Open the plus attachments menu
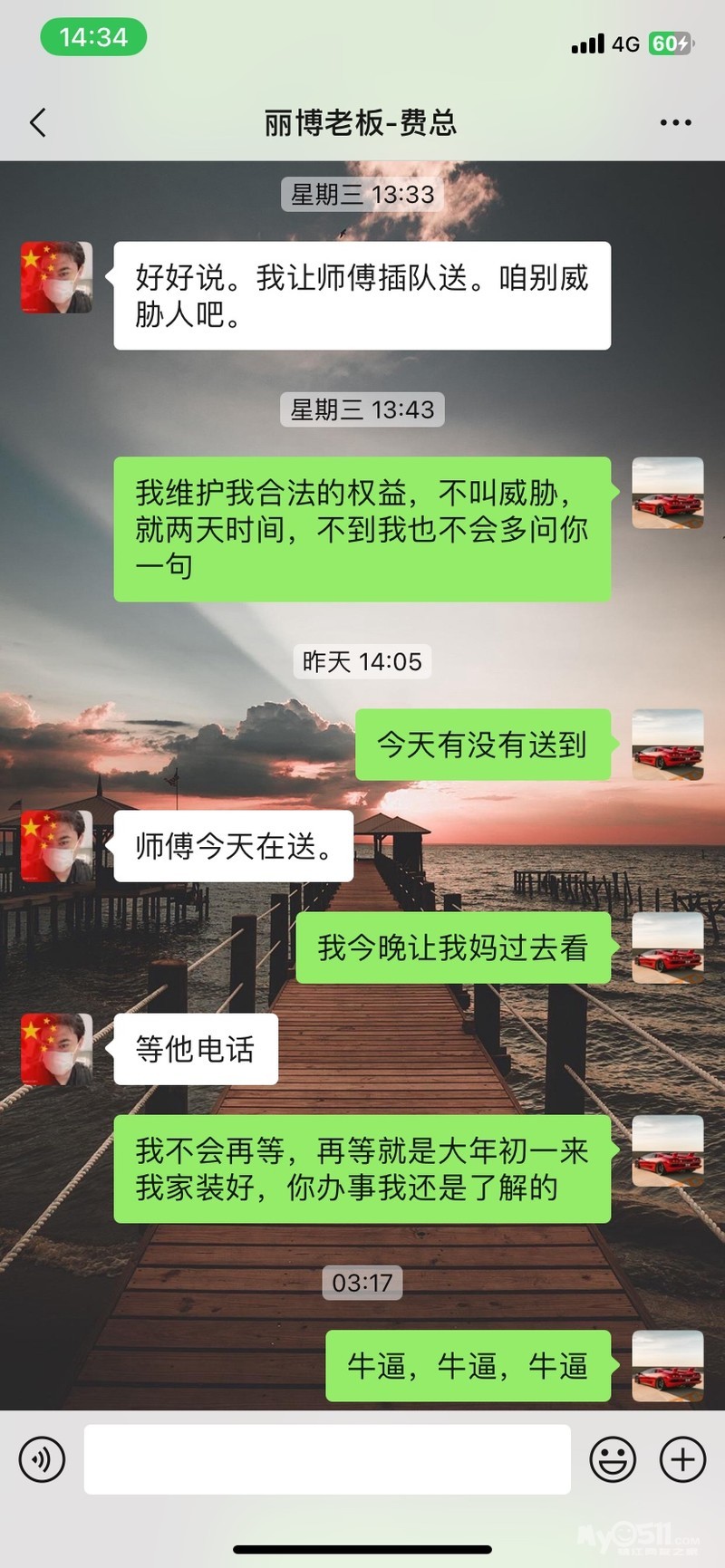The image size is (725, 1568). click(682, 1459)
